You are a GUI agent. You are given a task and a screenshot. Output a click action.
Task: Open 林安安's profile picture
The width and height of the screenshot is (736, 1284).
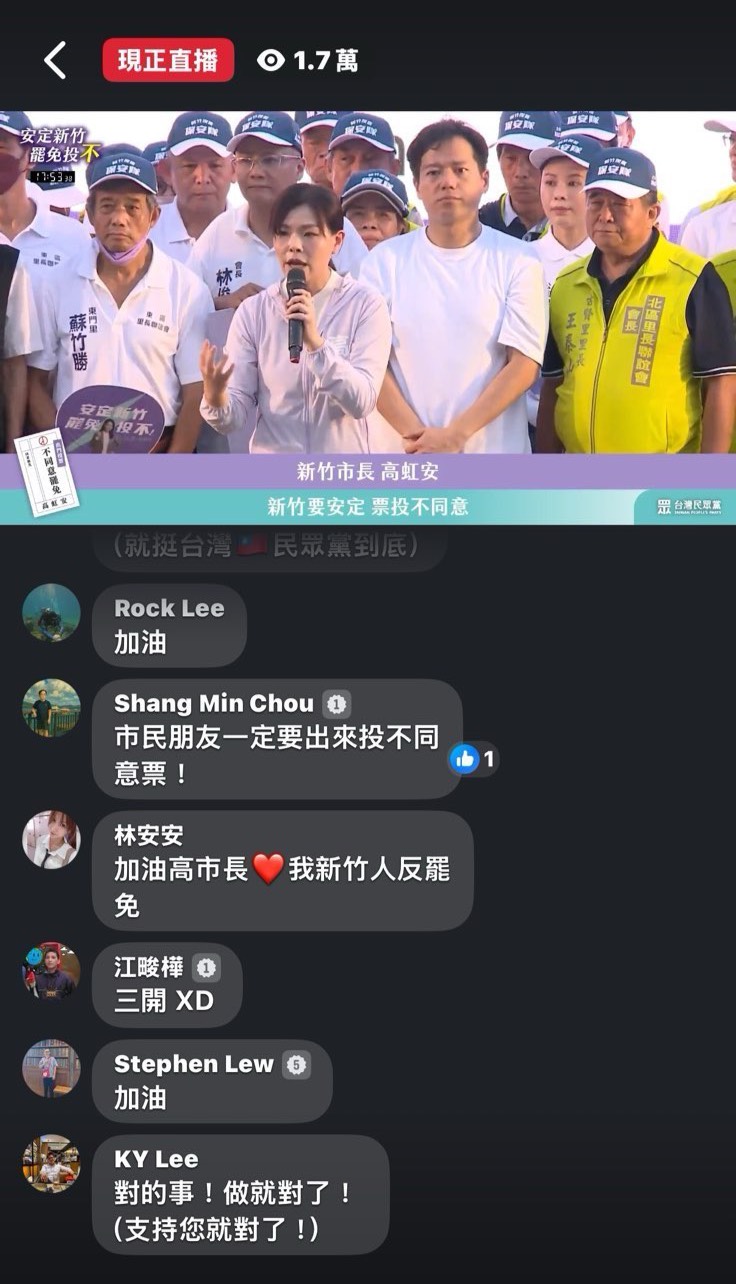(51, 839)
